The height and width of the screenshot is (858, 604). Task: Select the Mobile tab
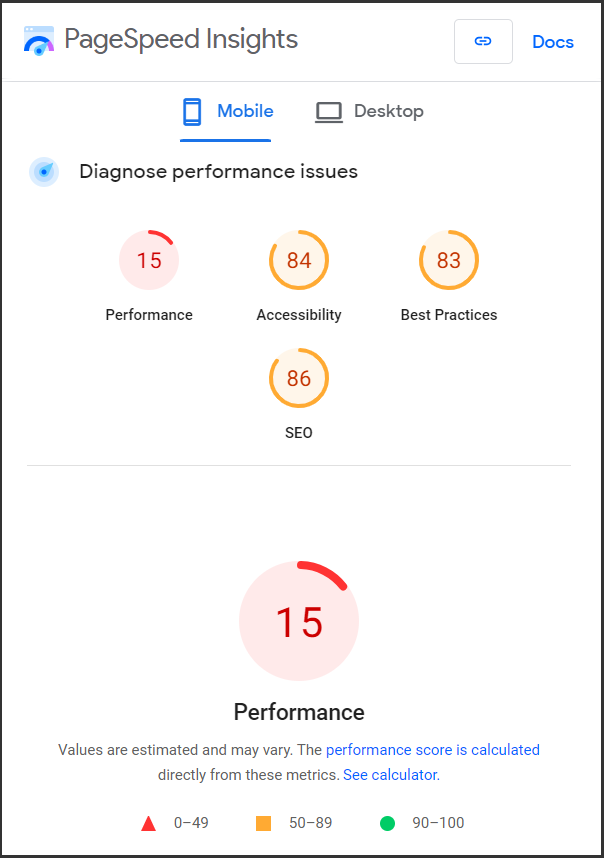(227, 112)
